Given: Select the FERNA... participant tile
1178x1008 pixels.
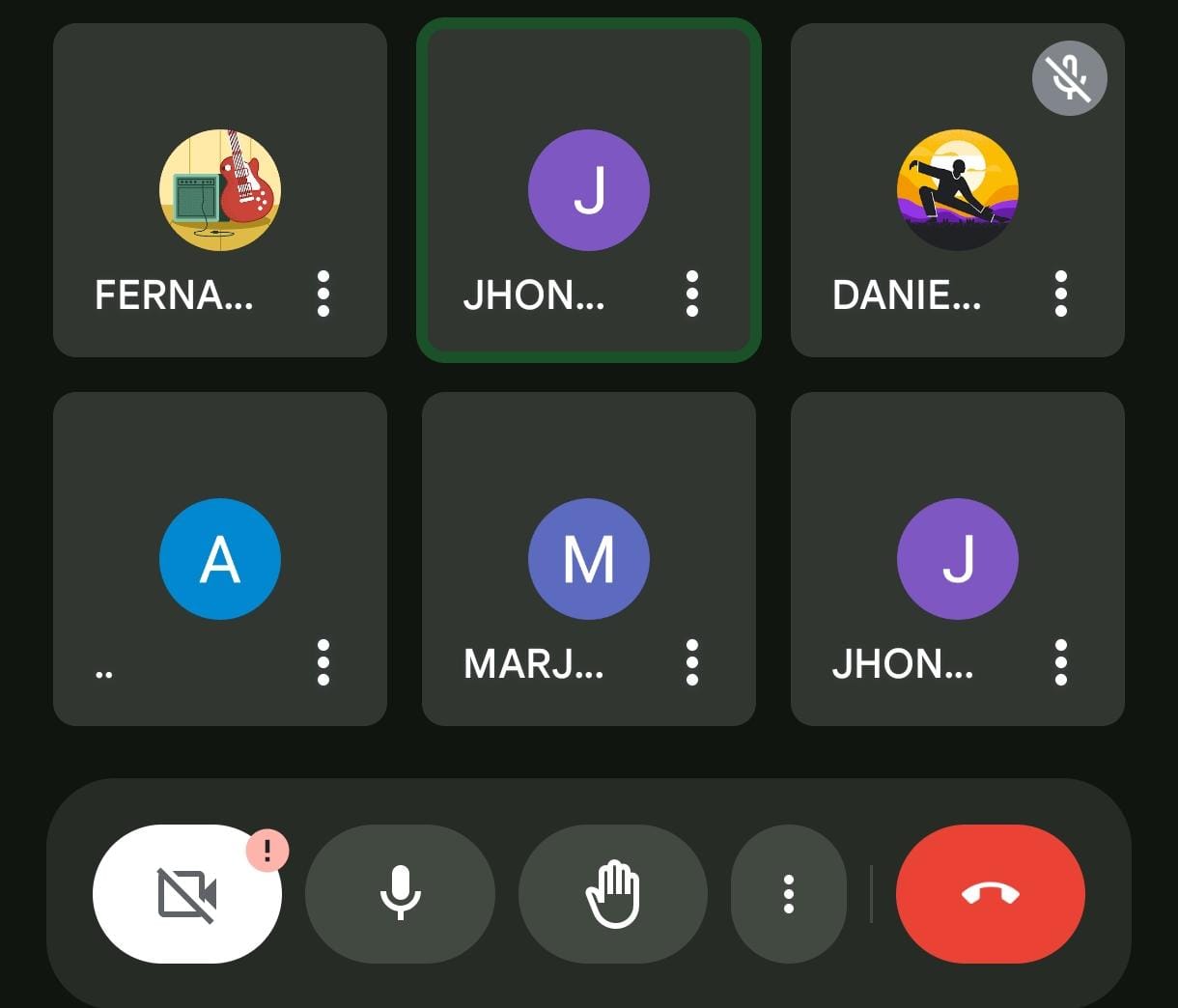Looking at the screenshot, I should (x=220, y=190).
